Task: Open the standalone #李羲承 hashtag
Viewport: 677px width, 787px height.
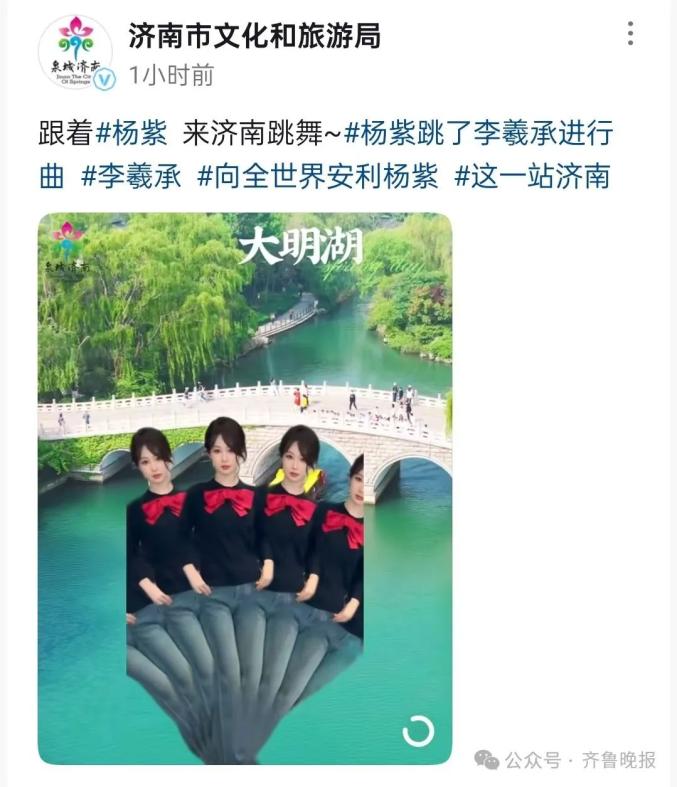Action: pos(130,177)
